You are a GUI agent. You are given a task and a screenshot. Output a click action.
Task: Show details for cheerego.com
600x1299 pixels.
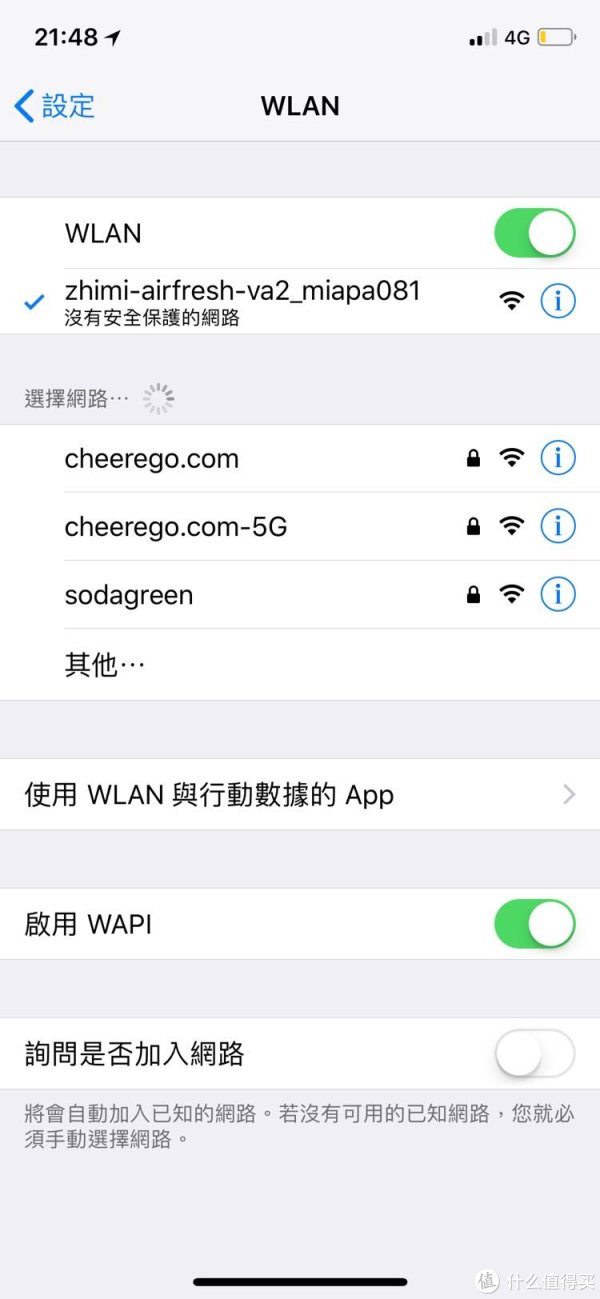click(558, 459)
